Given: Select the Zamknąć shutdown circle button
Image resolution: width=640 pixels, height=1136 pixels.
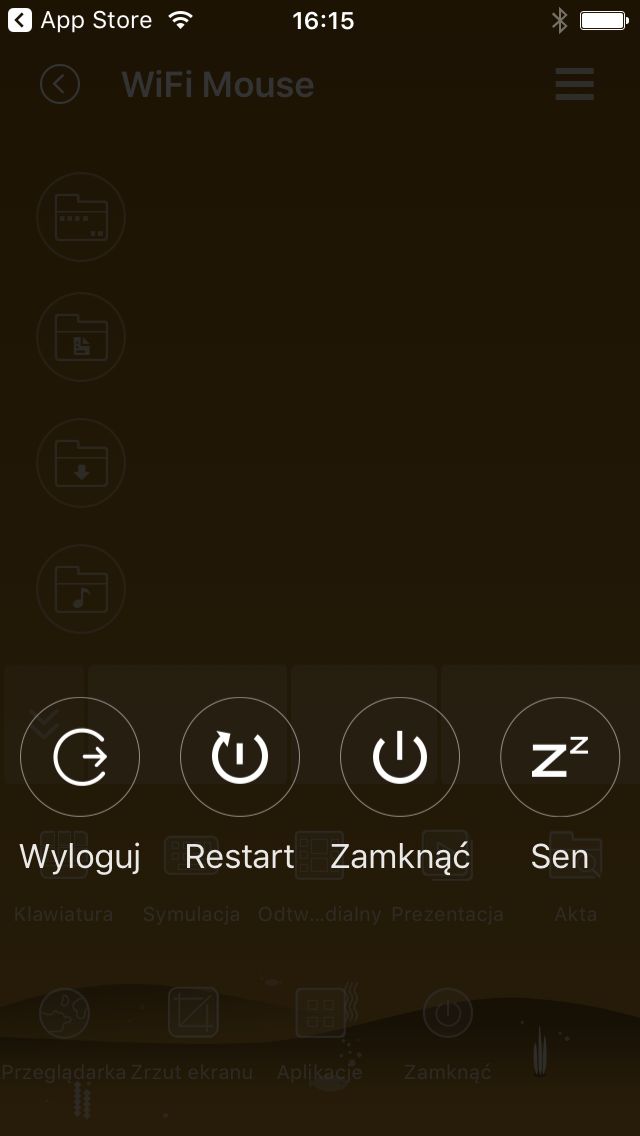Looking at the screenshot, I should tap(400, 757).
